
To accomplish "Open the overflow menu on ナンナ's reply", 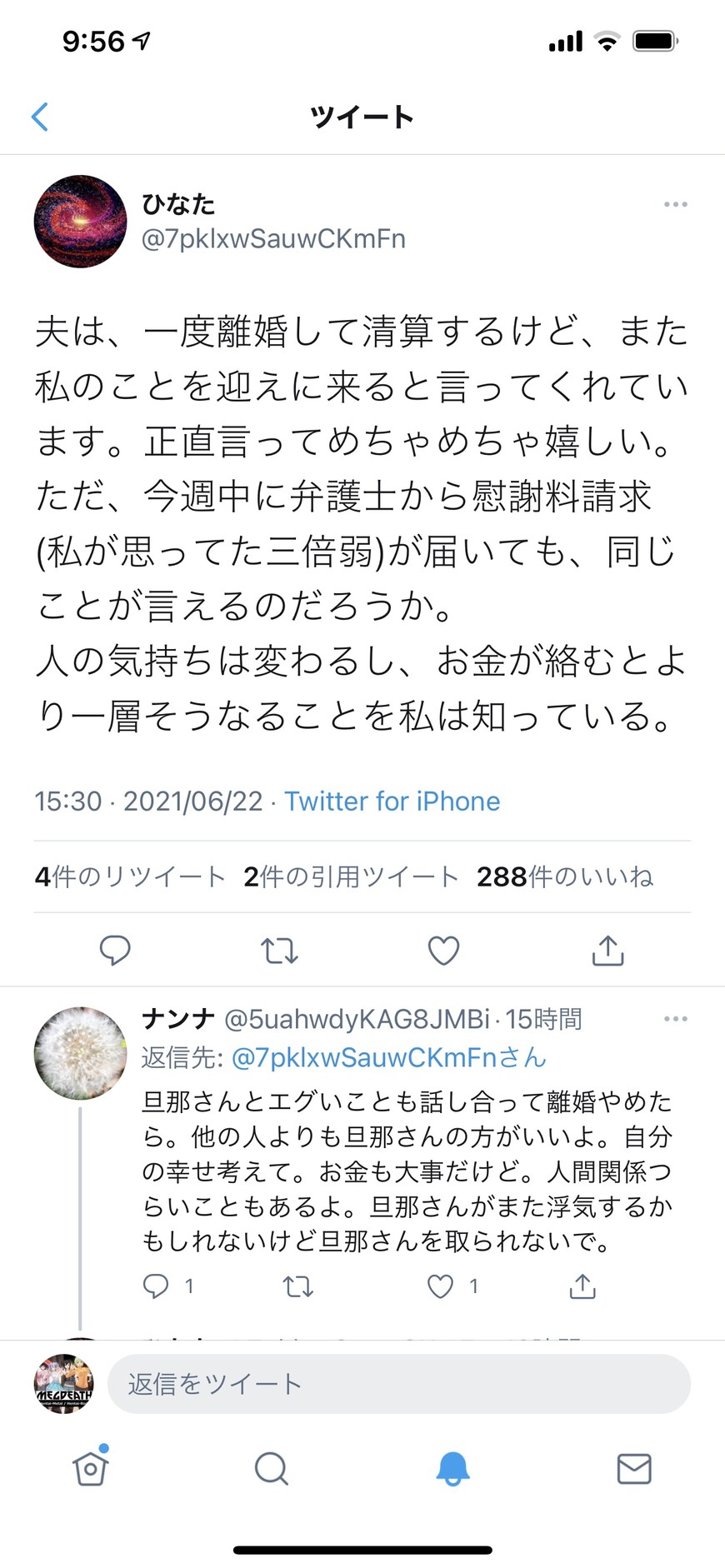I will [675, 1019].
